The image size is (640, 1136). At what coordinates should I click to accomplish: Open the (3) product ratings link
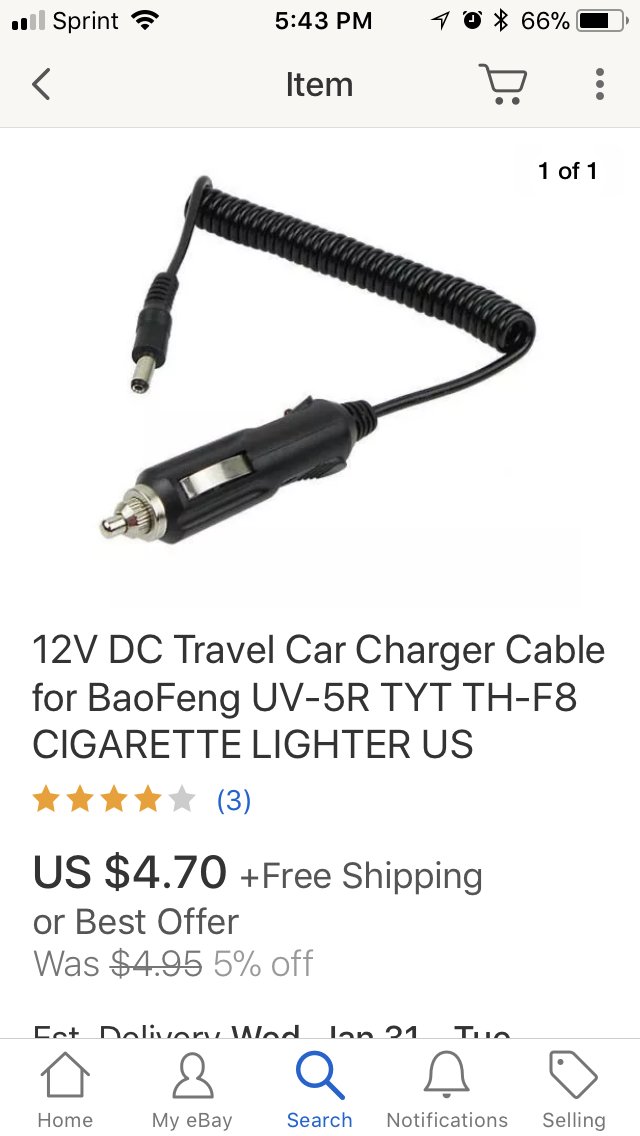coord(233,801)
